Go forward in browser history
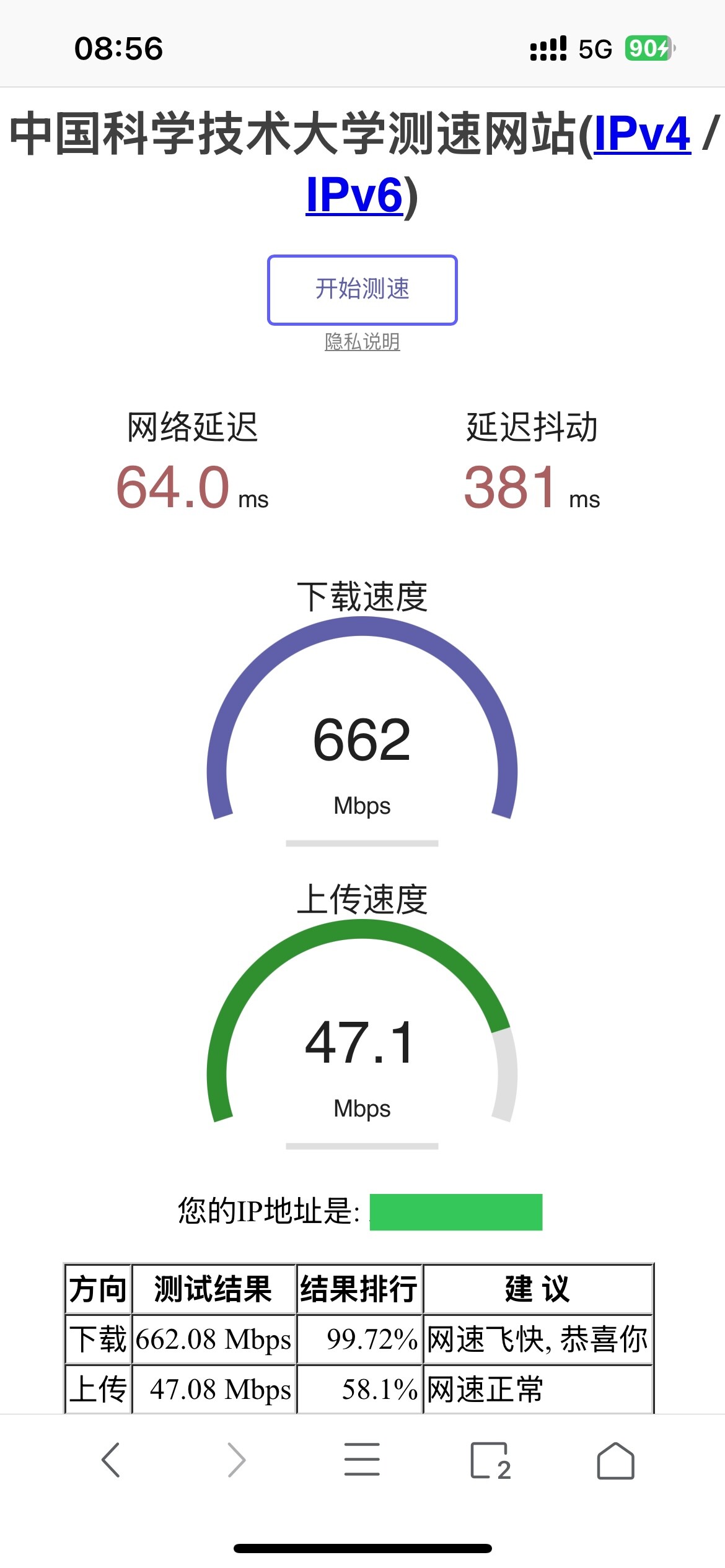Image resolution: width=725 pixels, height=1568 pixels. 237,1460
